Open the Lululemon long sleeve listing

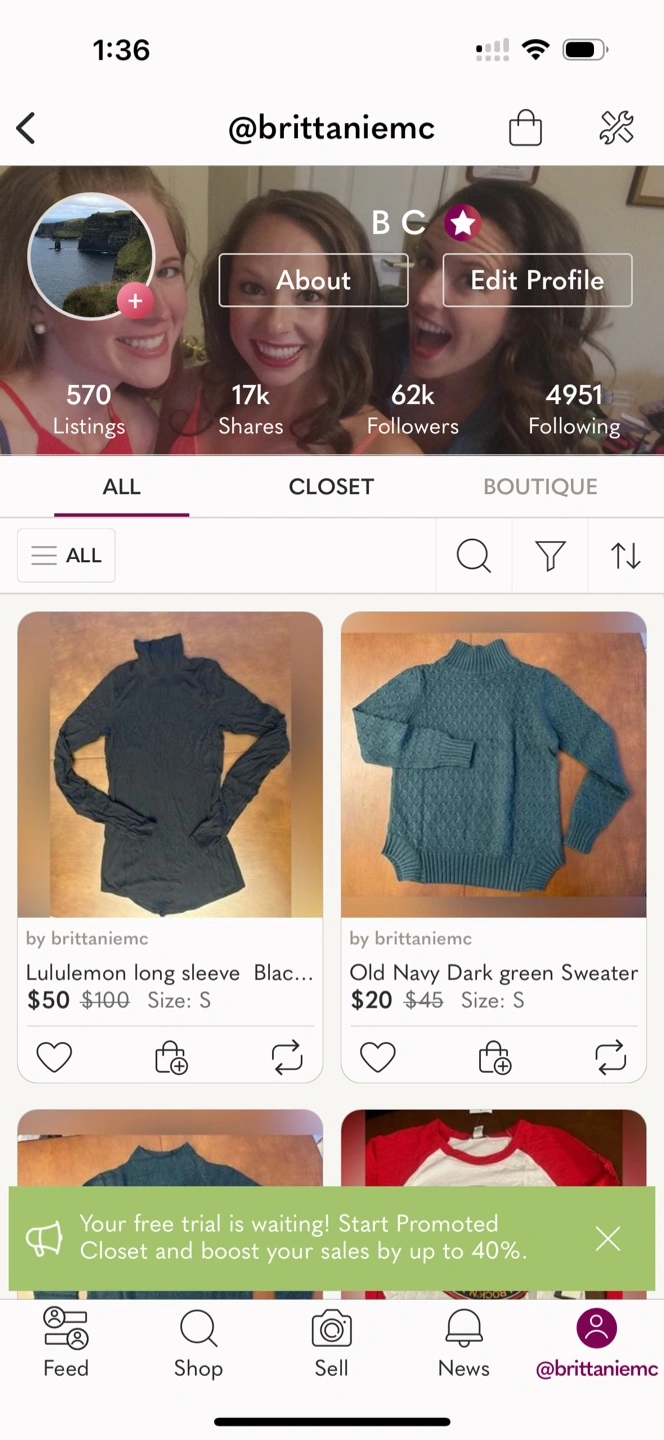(x=170, y=765)
